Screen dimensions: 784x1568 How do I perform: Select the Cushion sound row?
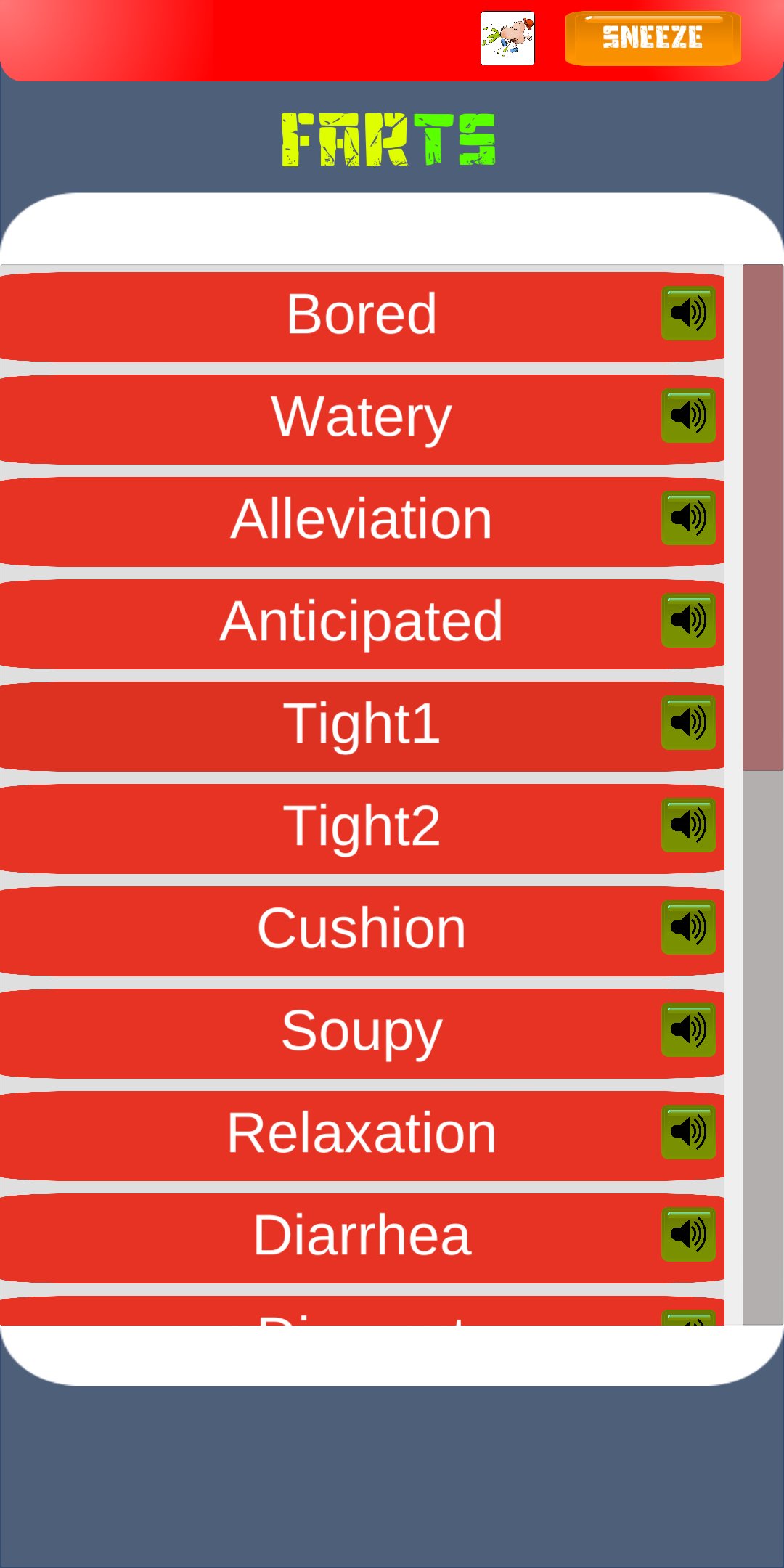[x=362, y=929]
